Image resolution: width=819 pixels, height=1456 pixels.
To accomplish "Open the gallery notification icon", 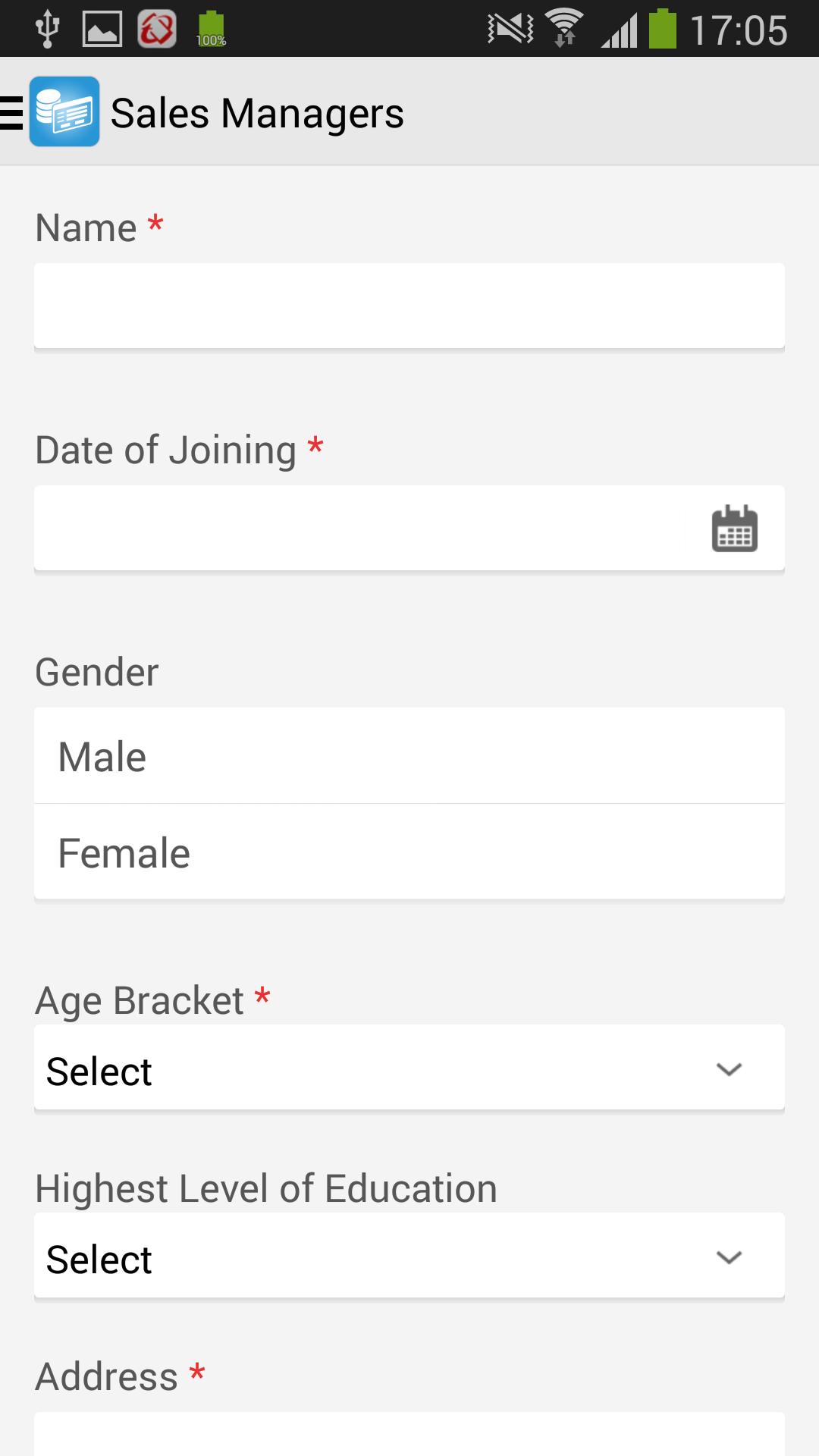I will [104, 27].
